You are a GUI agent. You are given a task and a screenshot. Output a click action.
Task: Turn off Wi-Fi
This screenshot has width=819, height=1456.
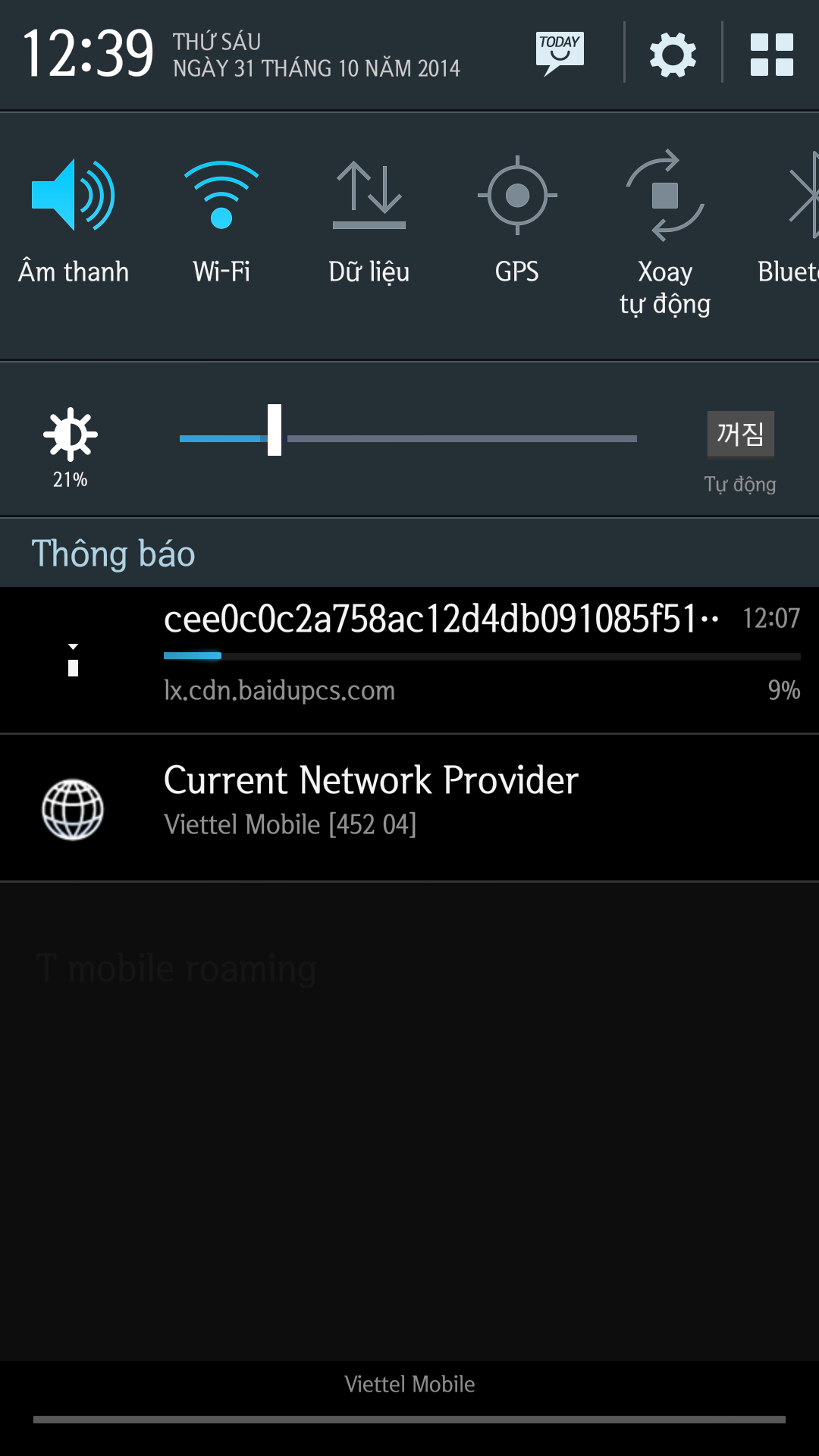click(x=221, y=221)
